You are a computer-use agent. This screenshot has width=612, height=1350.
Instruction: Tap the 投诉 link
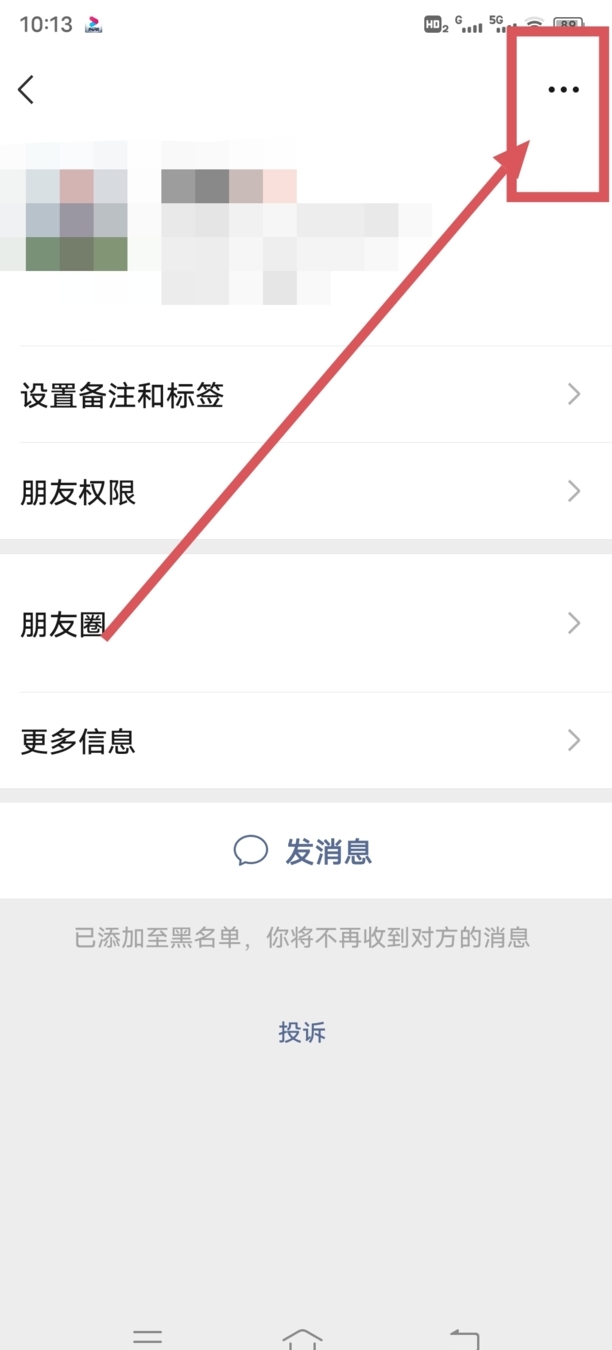302,1033
